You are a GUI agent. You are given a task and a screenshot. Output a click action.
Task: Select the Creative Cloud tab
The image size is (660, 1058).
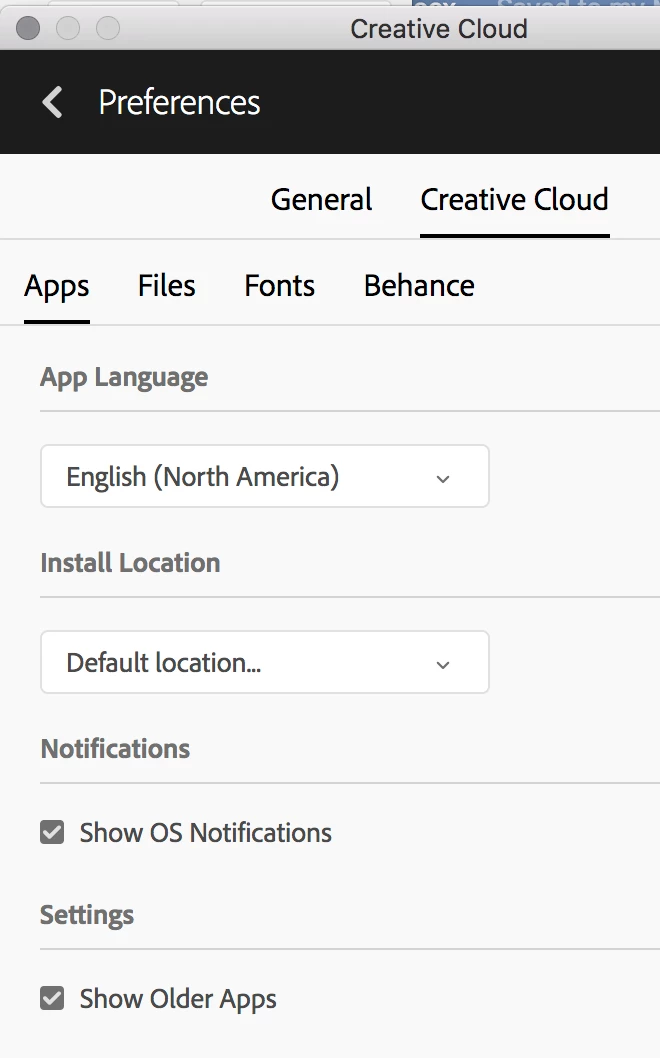click(514, 200)
